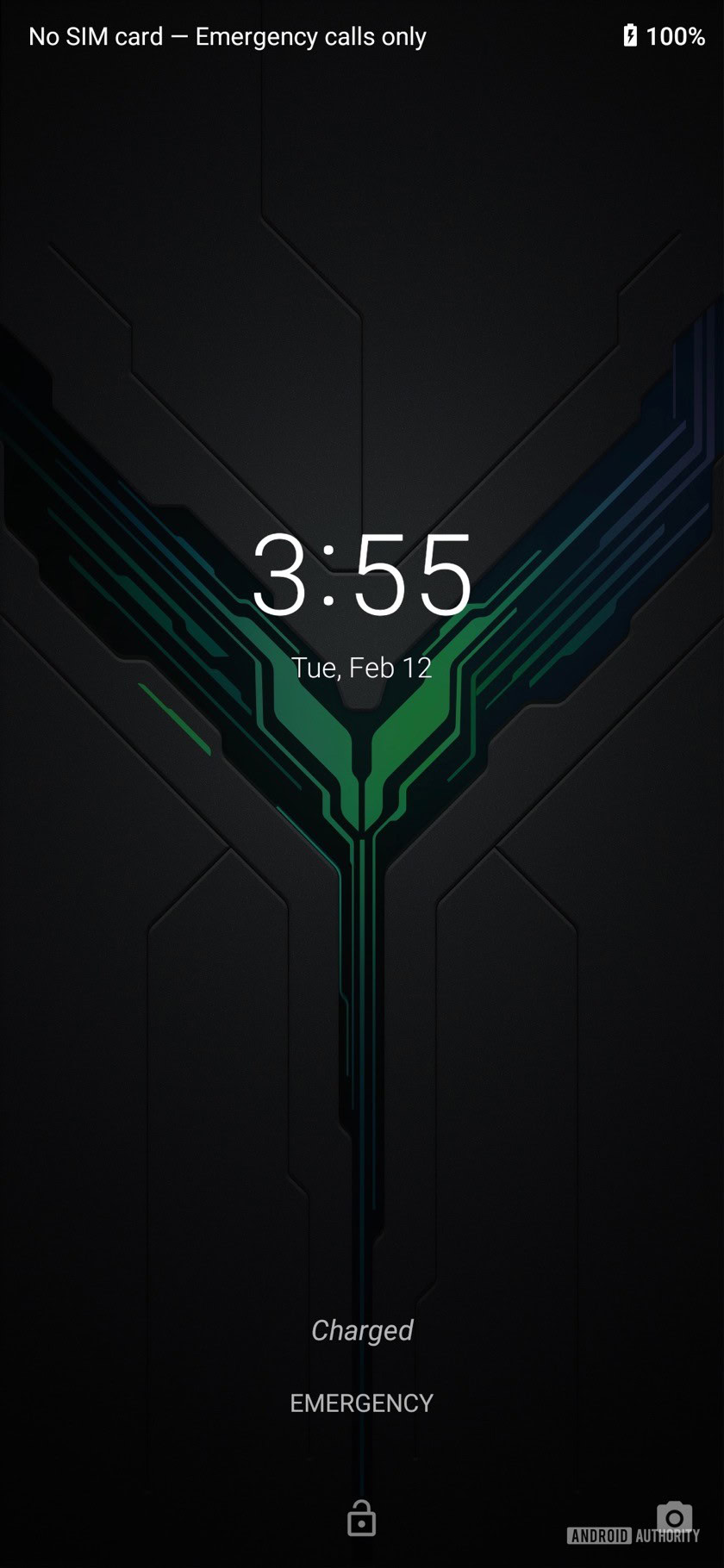Tap the lock icon to unlock

(x=361, y=1519)
